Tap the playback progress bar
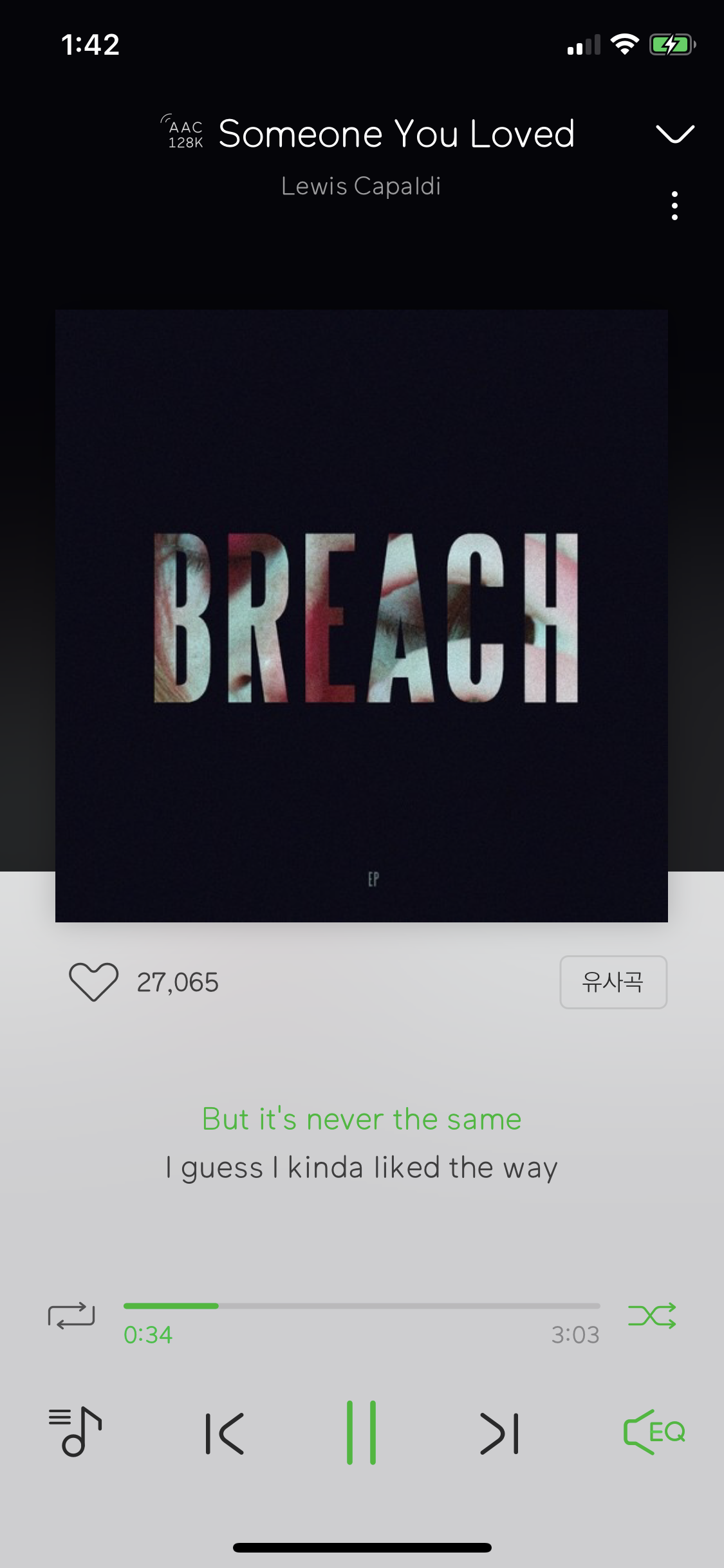Screen dimensions: 724x1568 tap(361, 1306)
